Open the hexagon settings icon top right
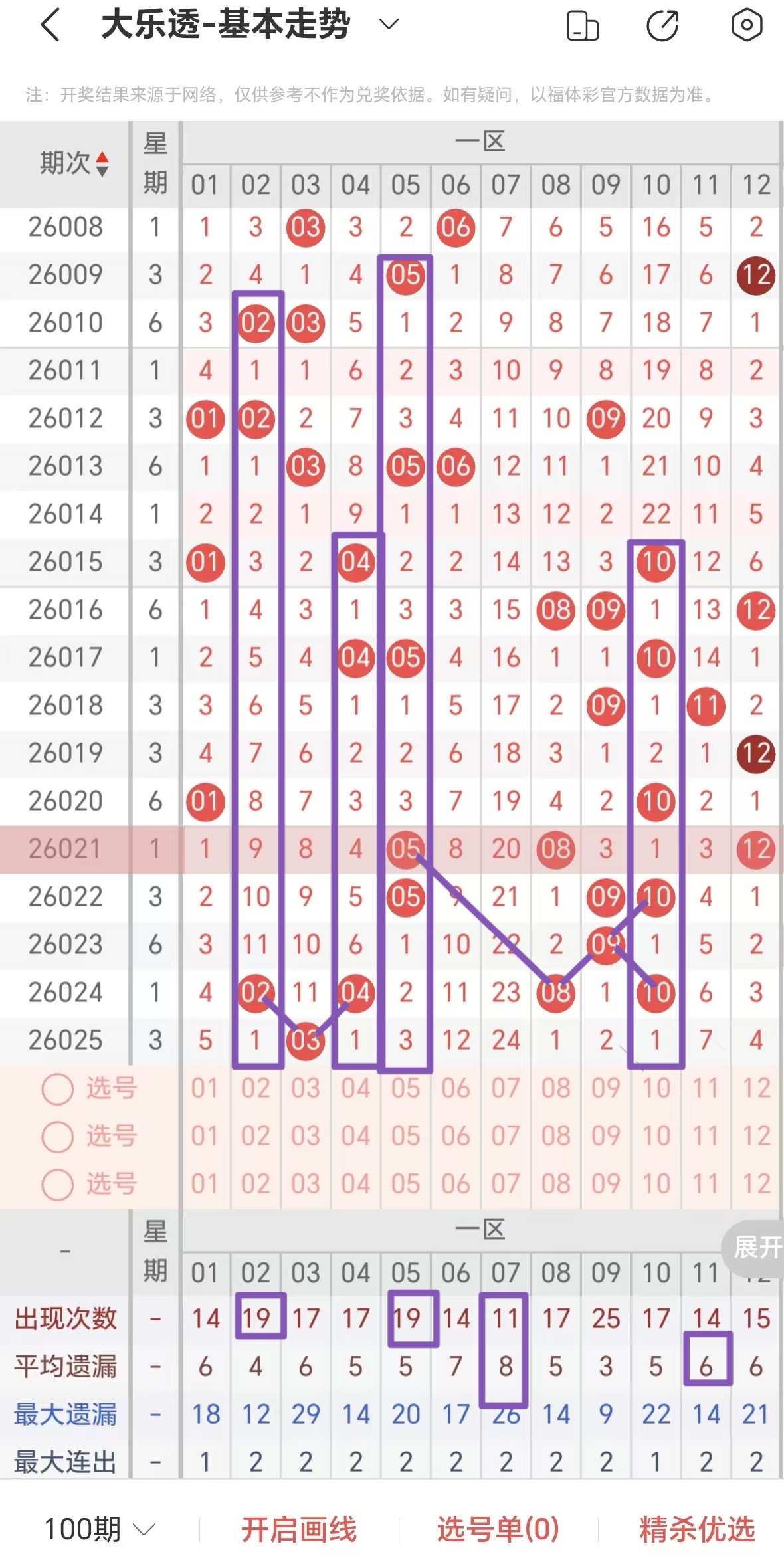 (x=747, y=25)
